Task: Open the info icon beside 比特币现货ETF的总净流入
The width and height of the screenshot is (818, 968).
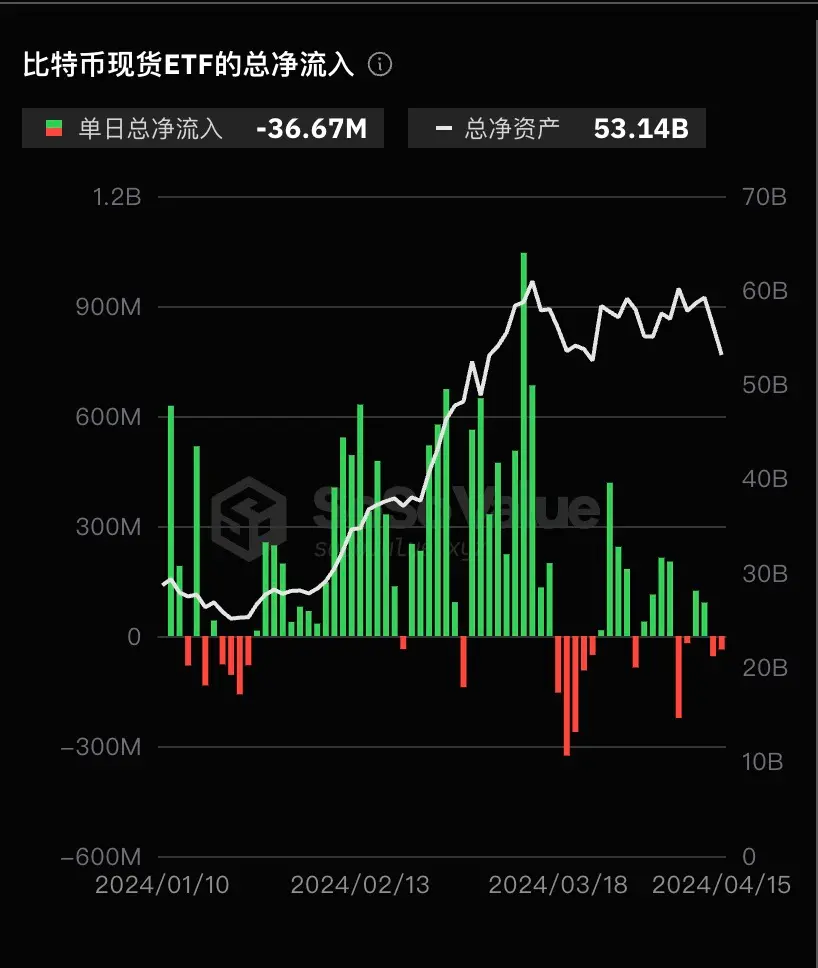Action: click(380, 65)
